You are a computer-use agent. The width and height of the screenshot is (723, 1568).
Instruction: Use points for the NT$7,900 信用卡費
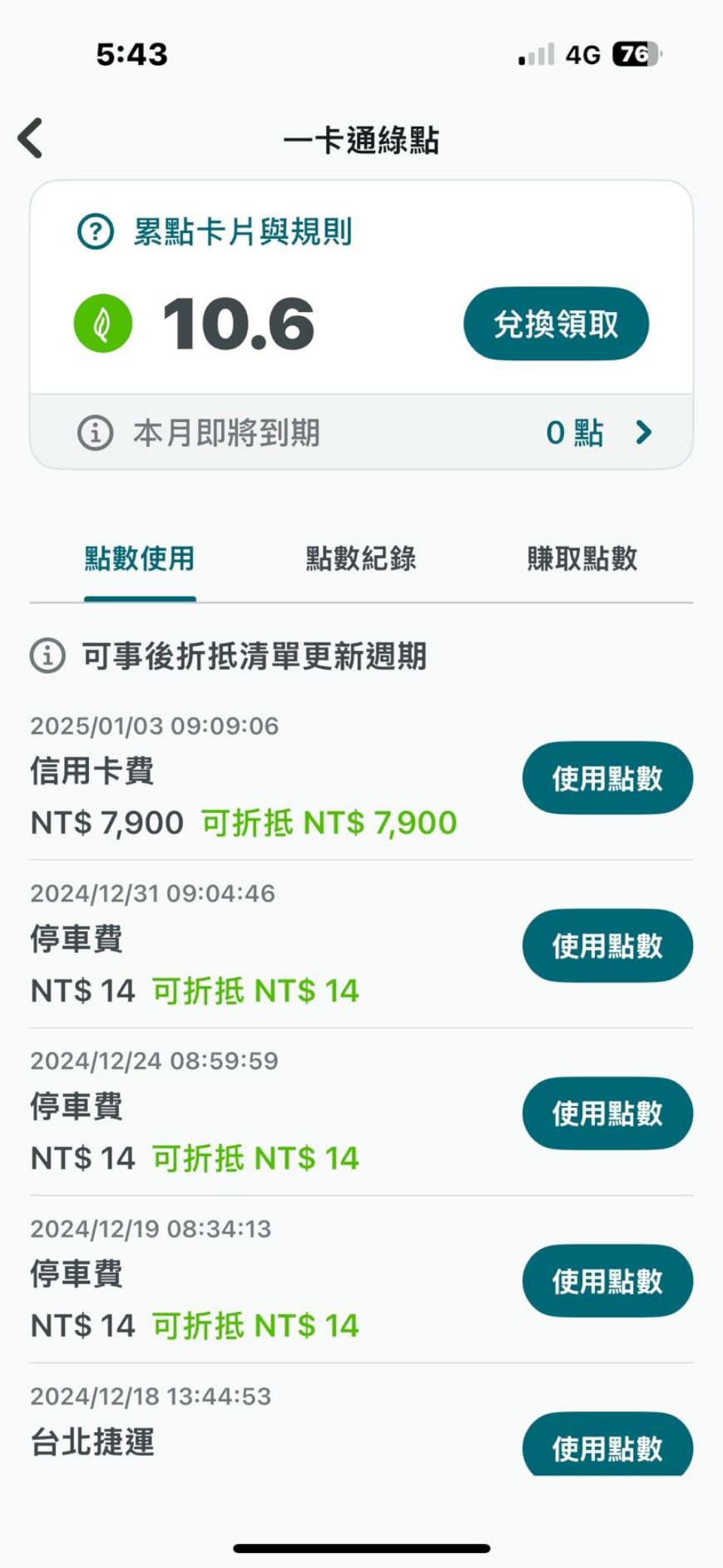tap(607, 779)
